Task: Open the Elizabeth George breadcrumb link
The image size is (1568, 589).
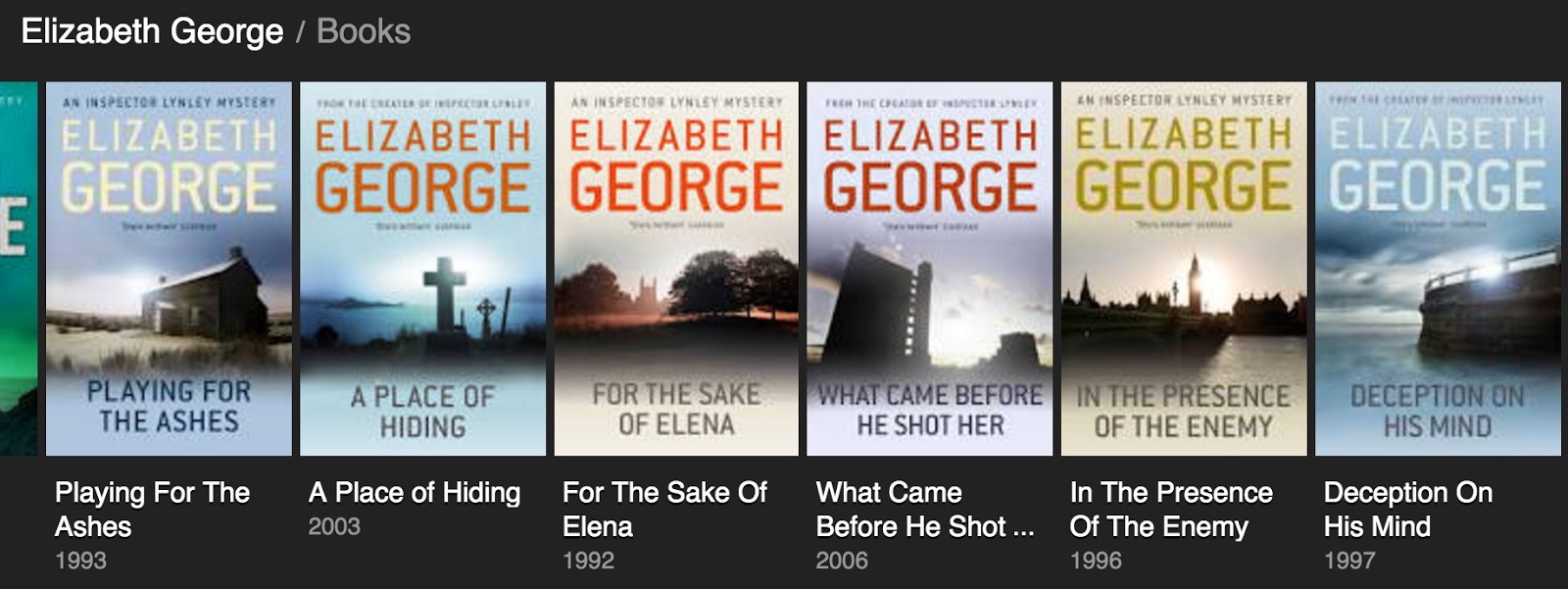Action: [152, 32]
